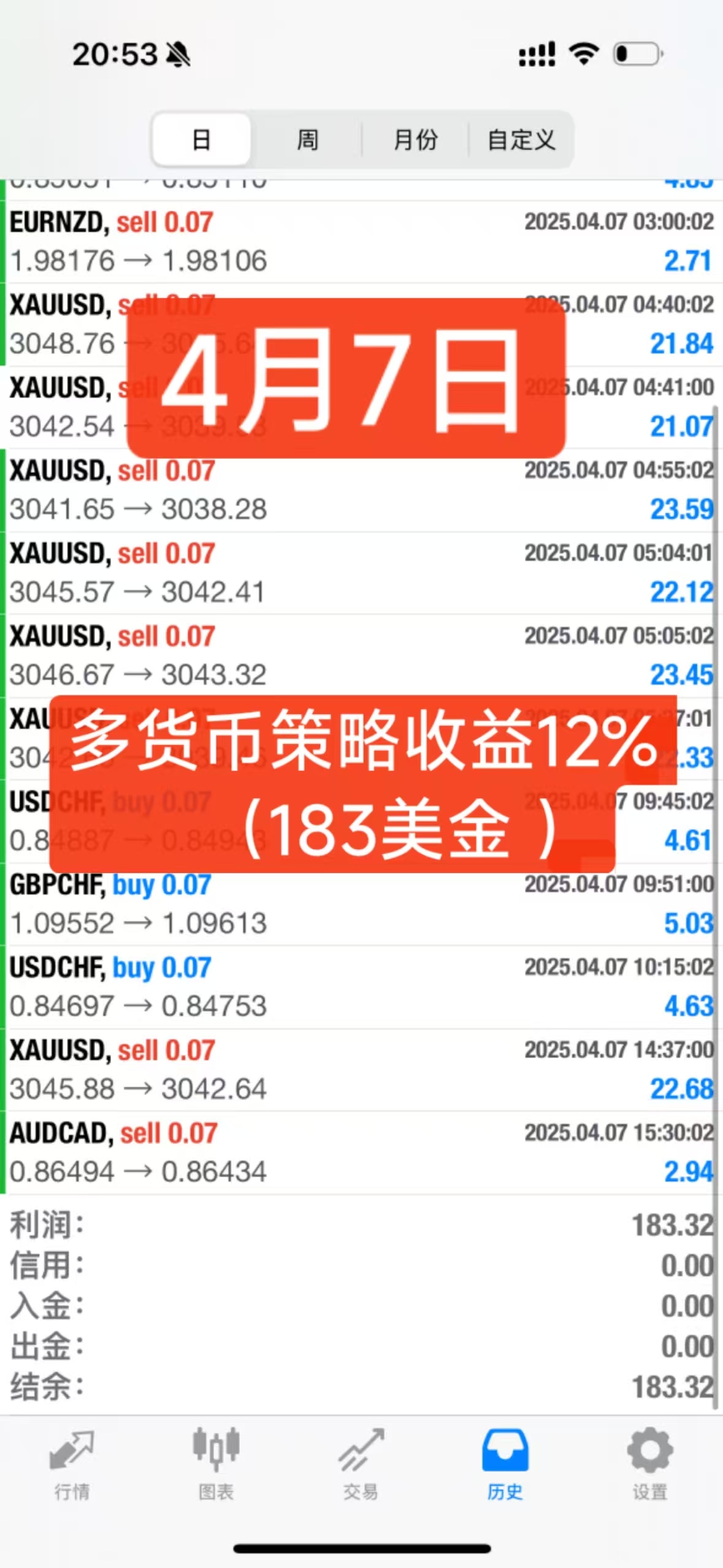The height and width of the screenshot is (1568, 723).
Task: Select the 自定义 period option
Action: point(521,140)
